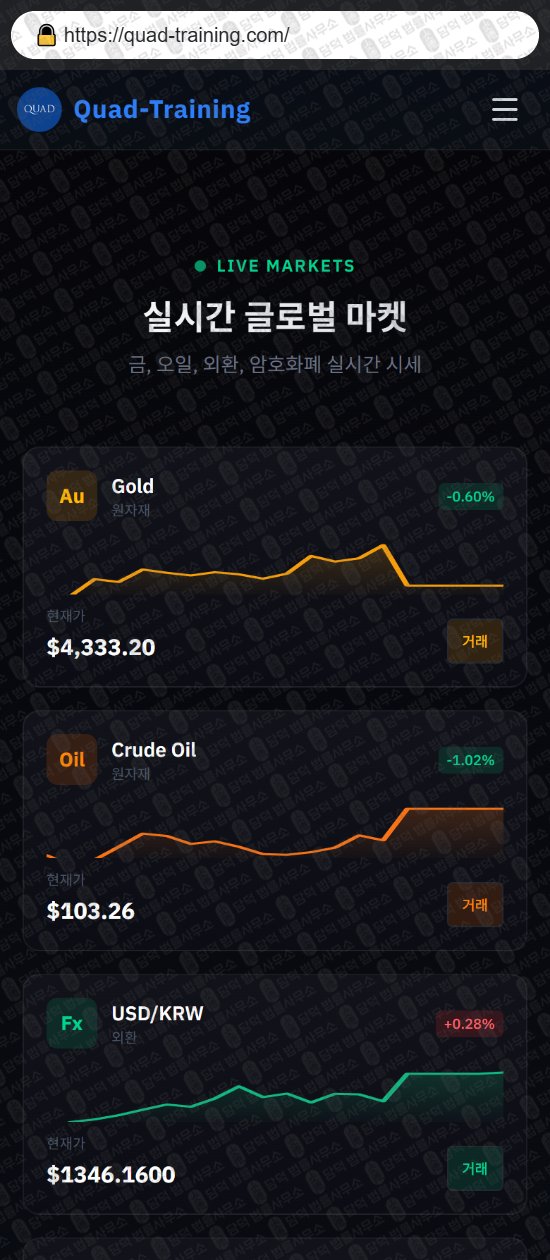Tap the 거래 button on Crude Oil card

475,905
